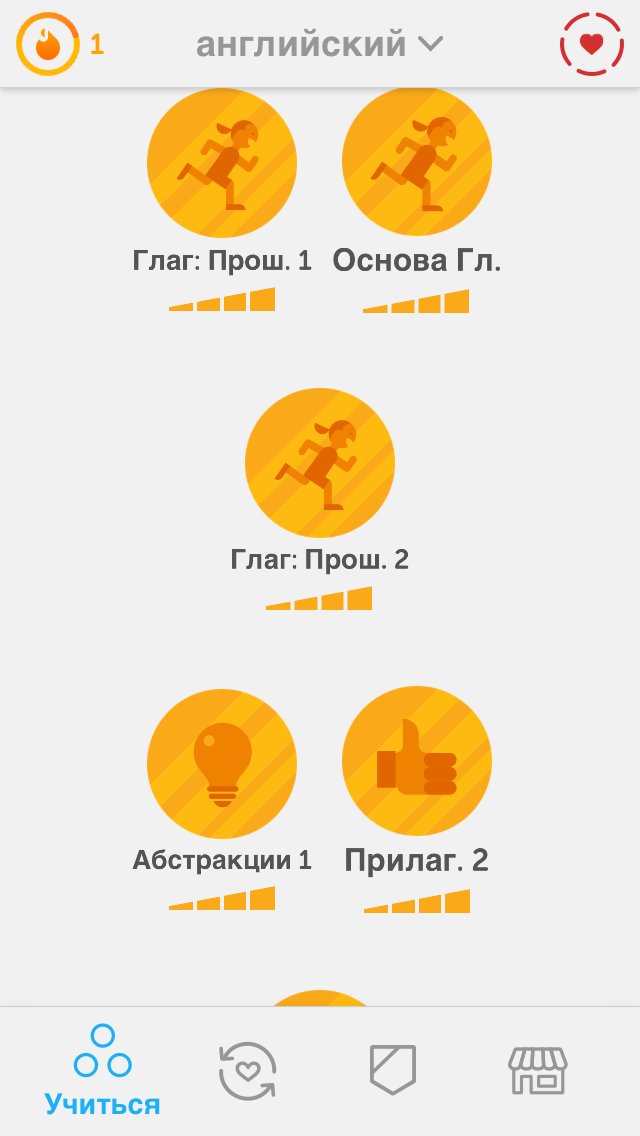Open the health heart icon
The image size is (640, 1136).
click(591, 44)
